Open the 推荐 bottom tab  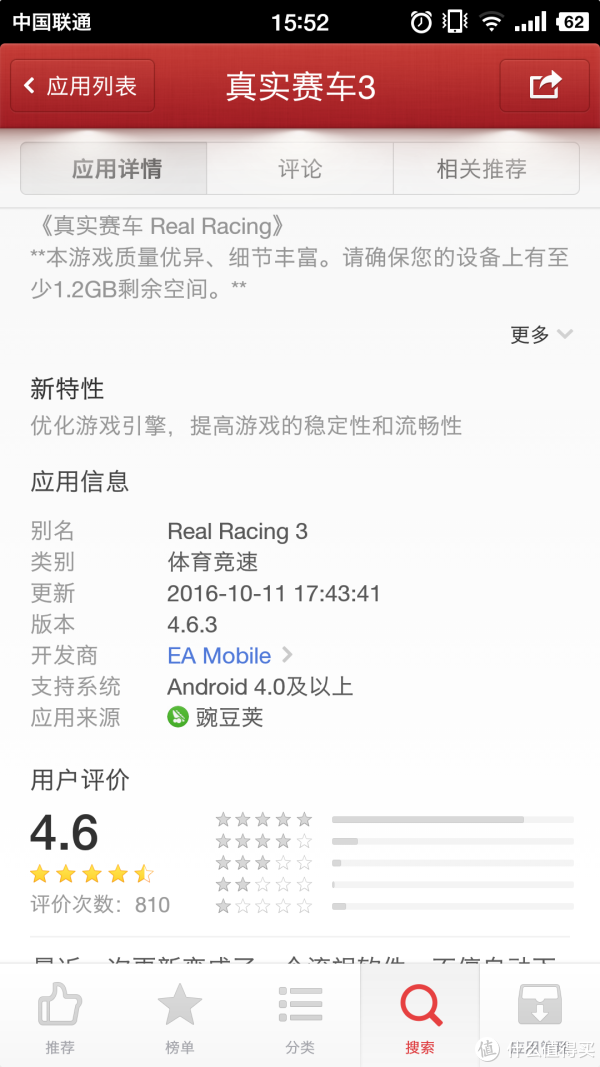tap(60, 1016)
